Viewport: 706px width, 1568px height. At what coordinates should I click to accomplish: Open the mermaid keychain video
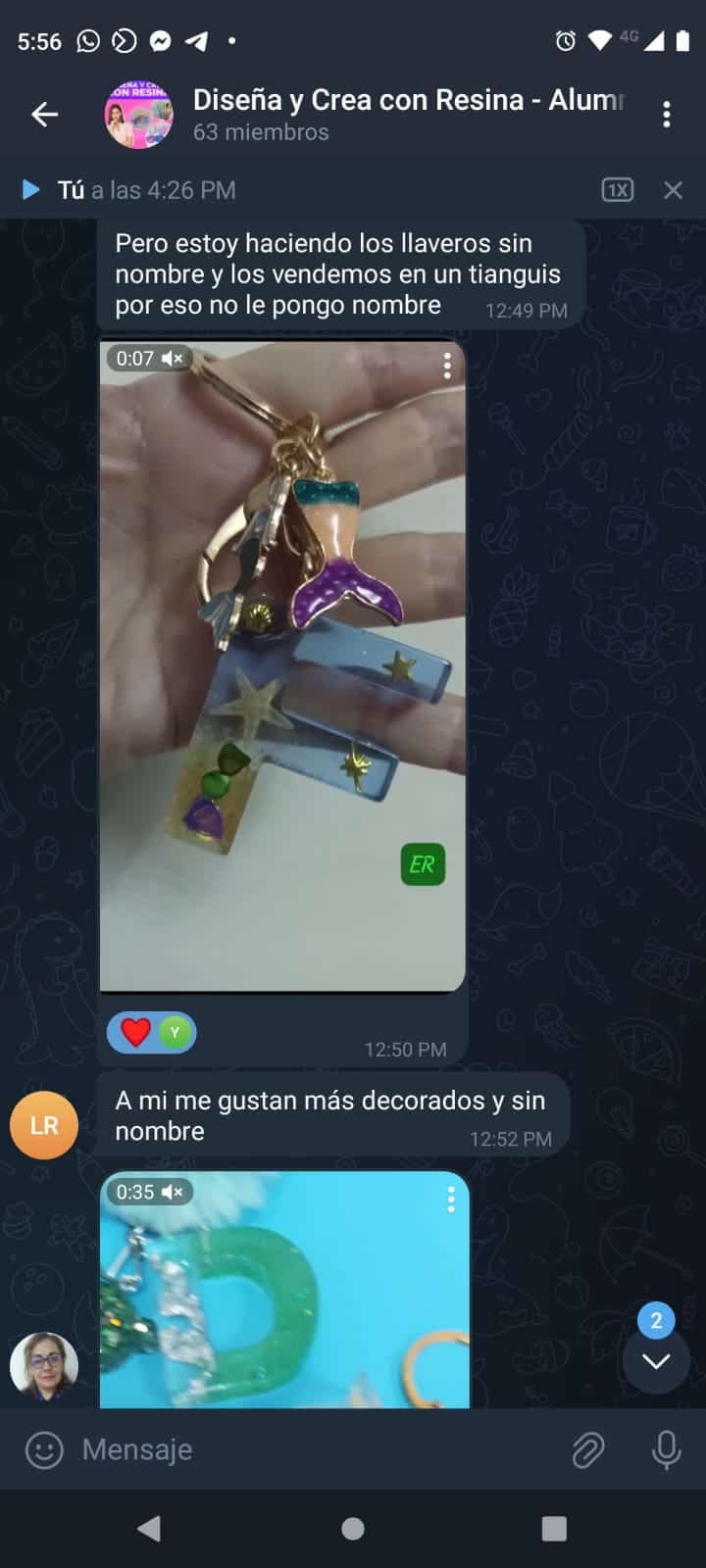coord(282,666)
